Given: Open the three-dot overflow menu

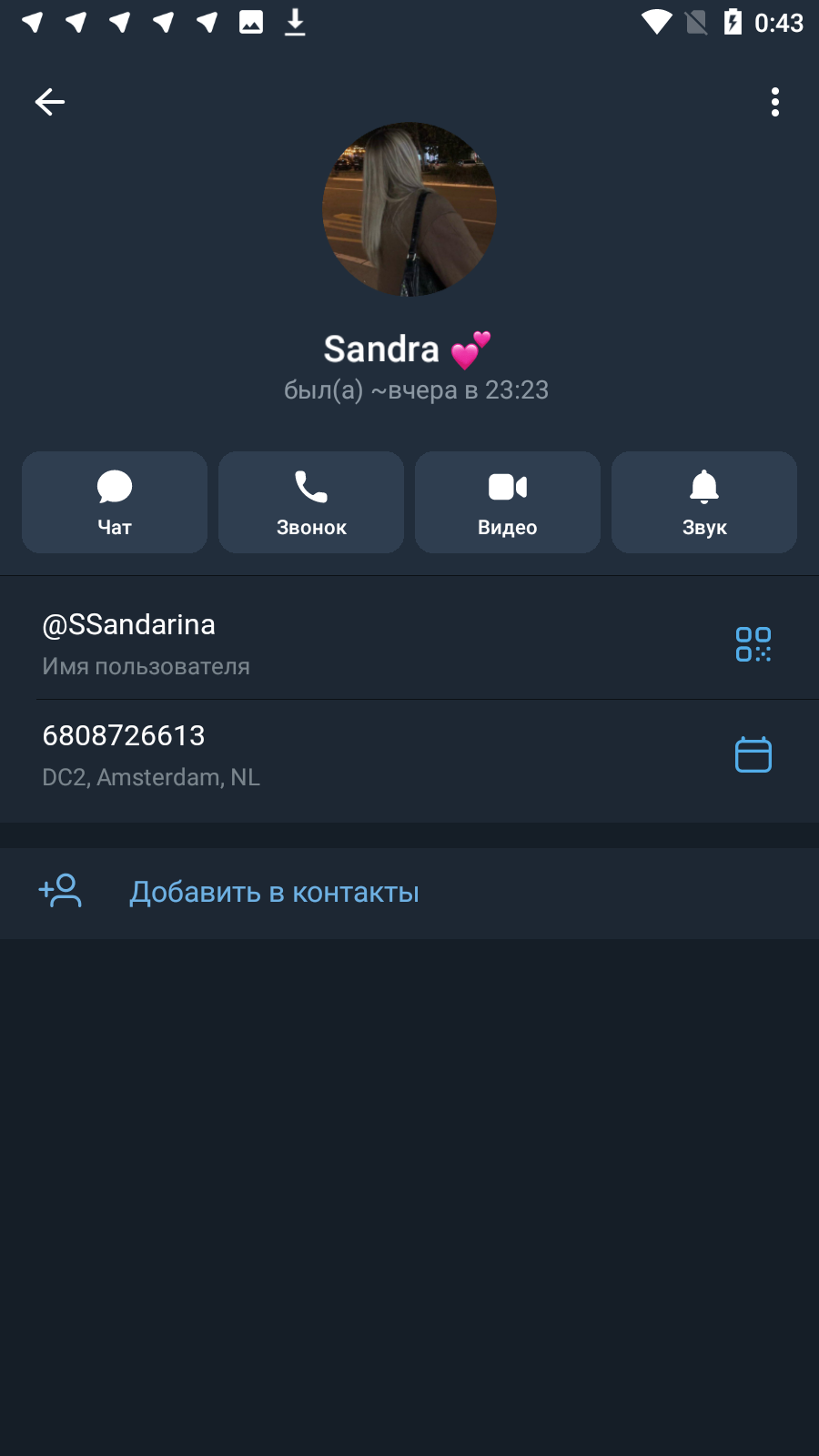Looking at the screenshot, I should (775, 102).
